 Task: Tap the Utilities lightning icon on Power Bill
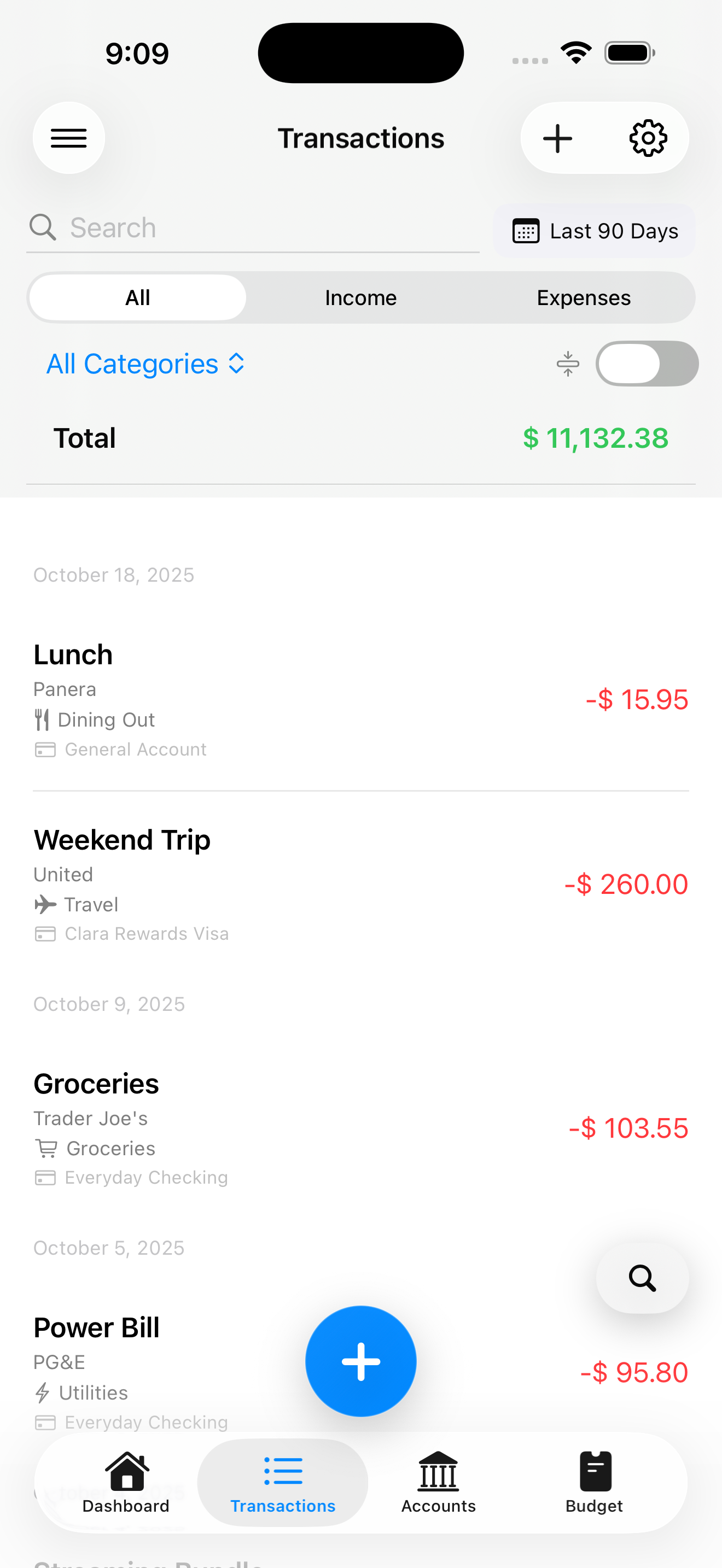[42, 1393]
